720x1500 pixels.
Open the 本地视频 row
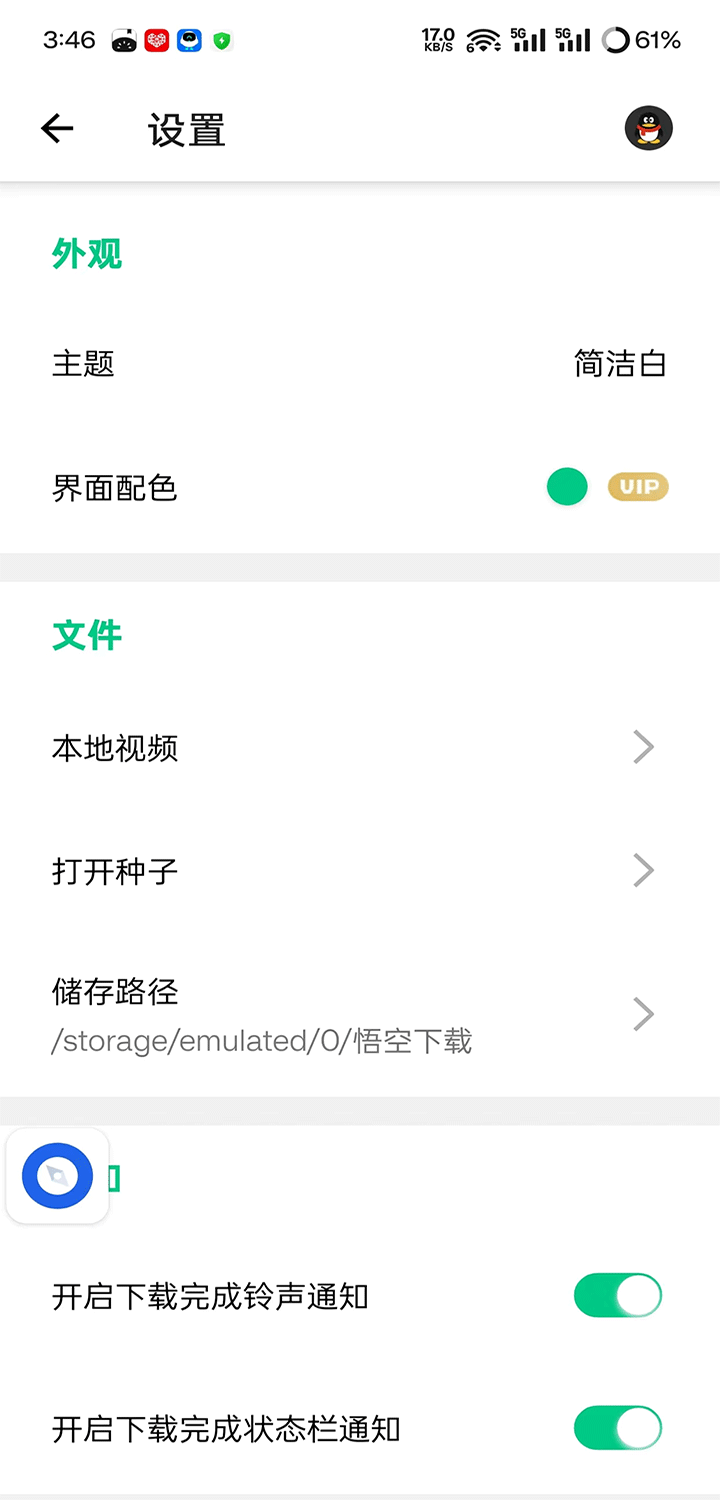click(x=360, y=748)
